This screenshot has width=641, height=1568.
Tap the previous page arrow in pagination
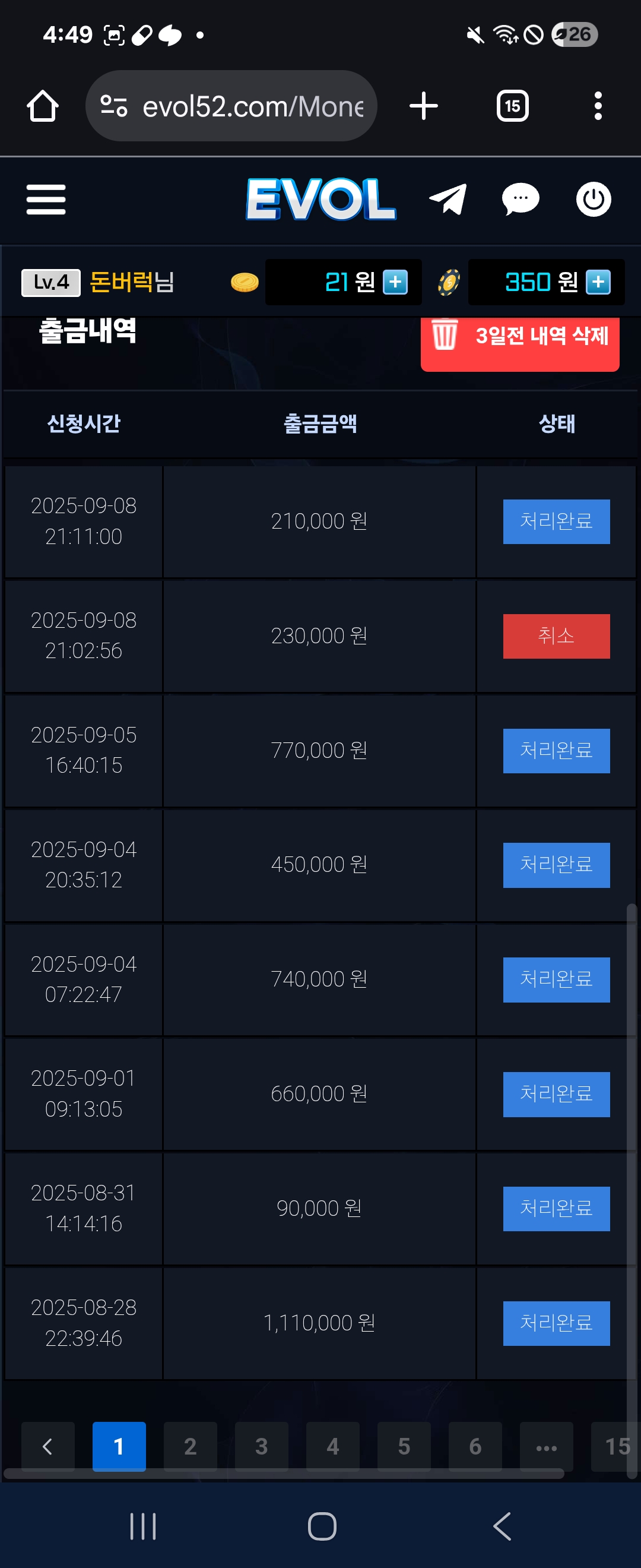(47, 1446)
